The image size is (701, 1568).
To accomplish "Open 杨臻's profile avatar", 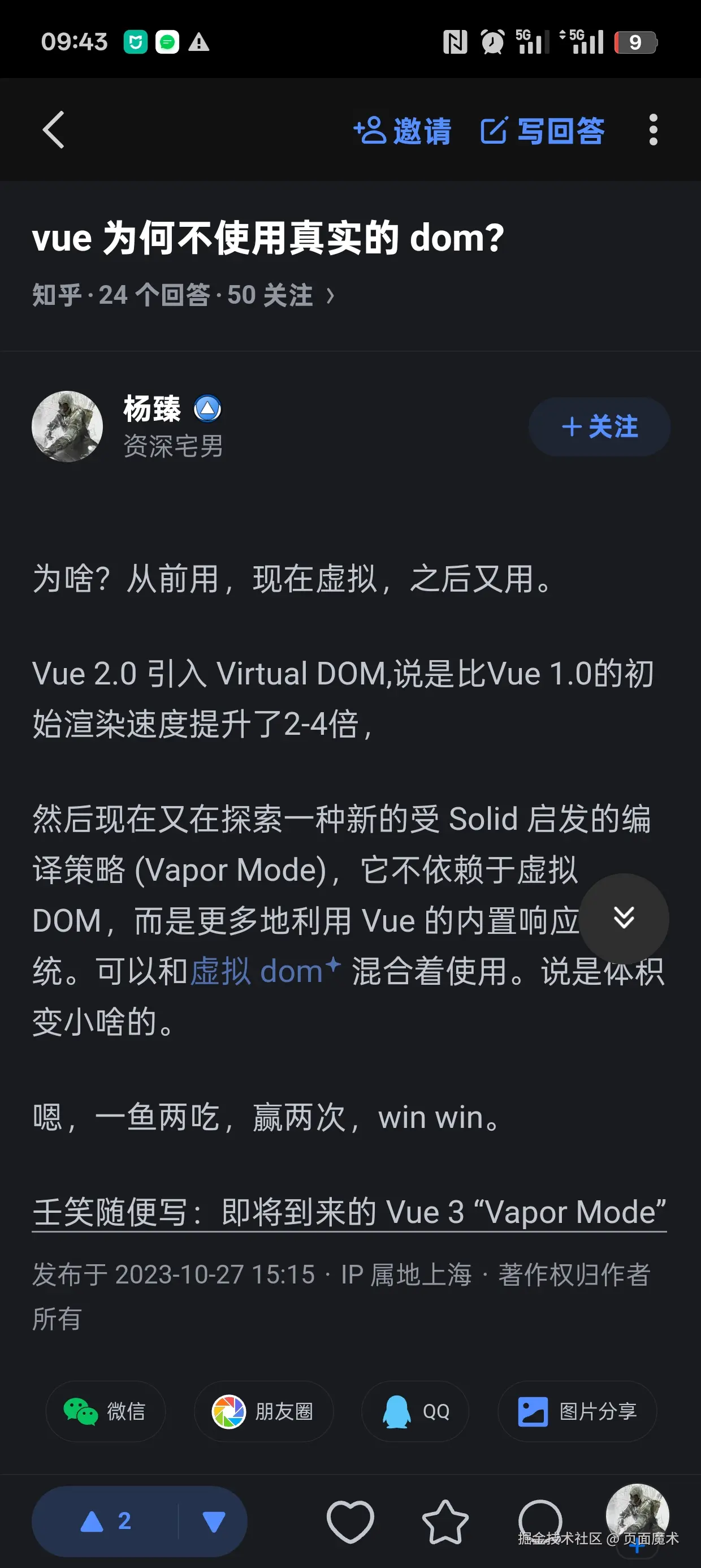I will pos(67,426).
